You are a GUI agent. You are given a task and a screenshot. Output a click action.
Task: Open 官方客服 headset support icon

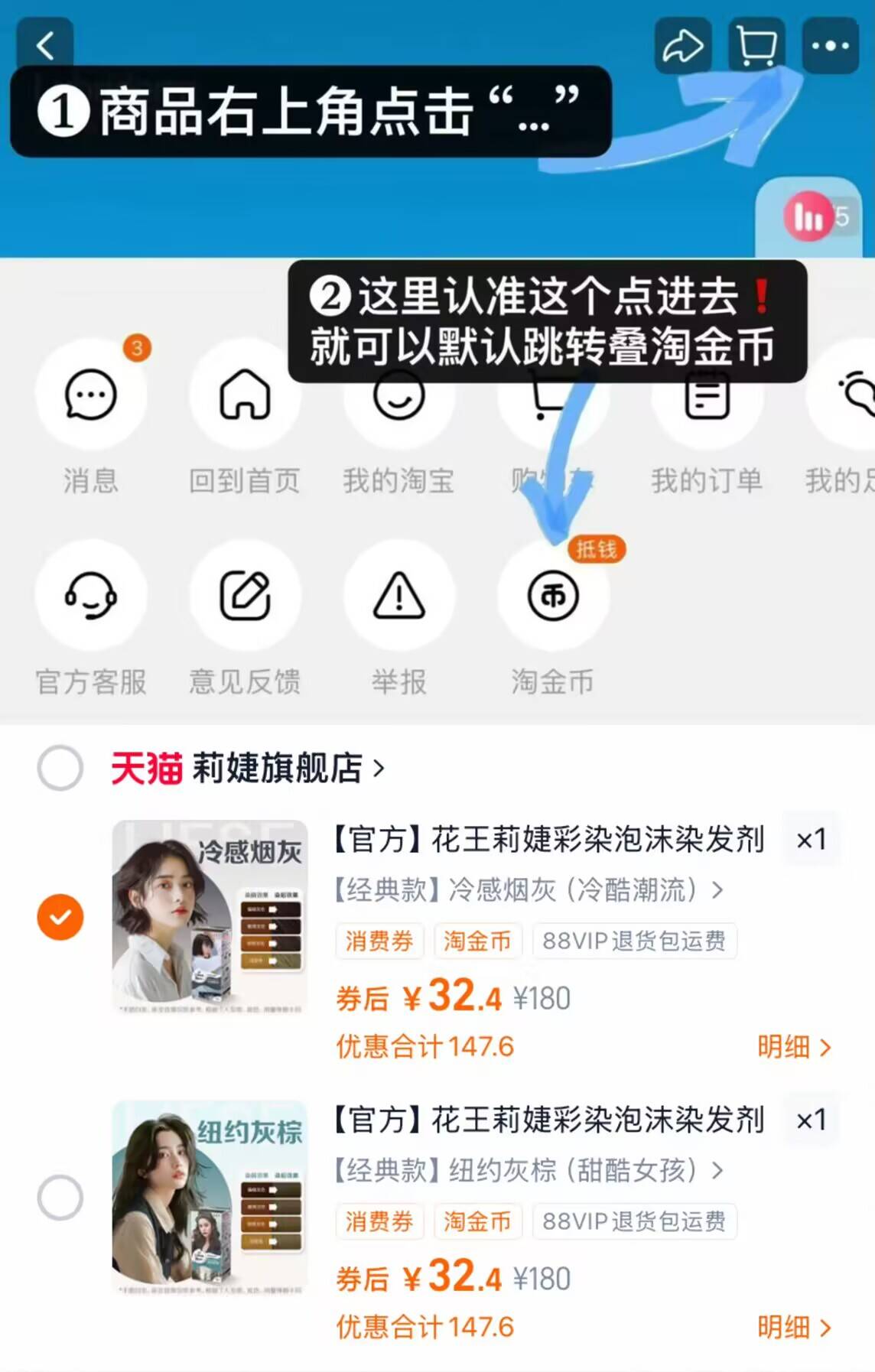(x=91, y=597)
